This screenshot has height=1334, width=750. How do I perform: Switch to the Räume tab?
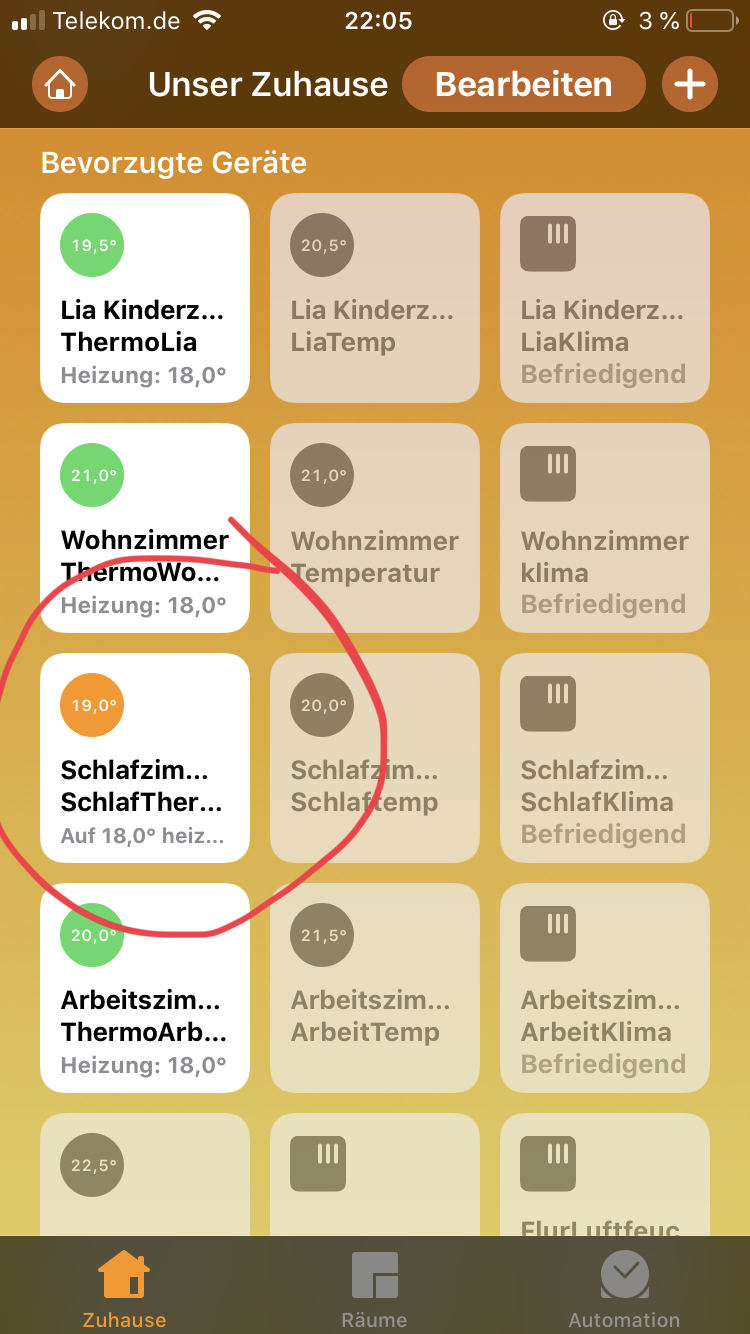pyautogui.click(x=374, y=1288)
